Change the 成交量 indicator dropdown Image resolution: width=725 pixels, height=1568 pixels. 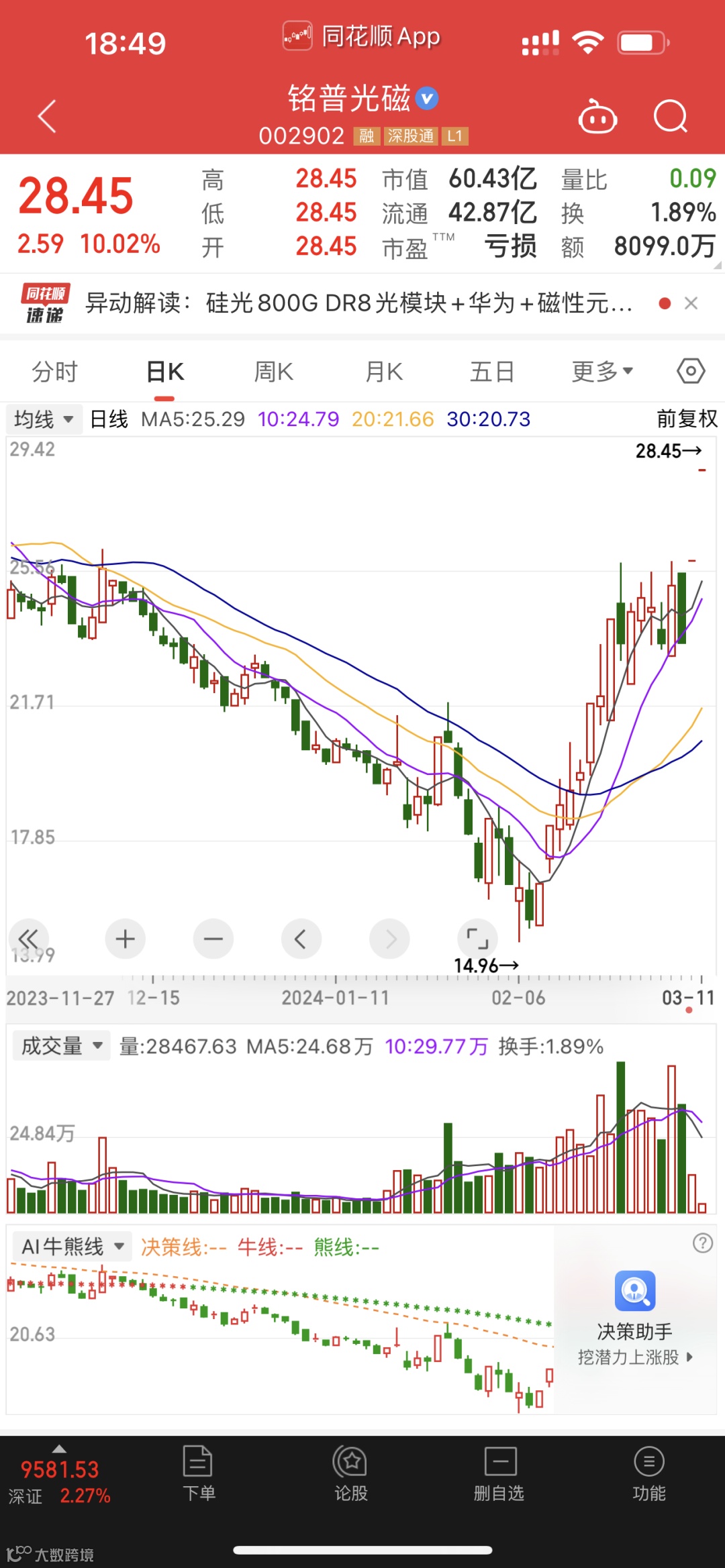click(x=61, y=1046)
